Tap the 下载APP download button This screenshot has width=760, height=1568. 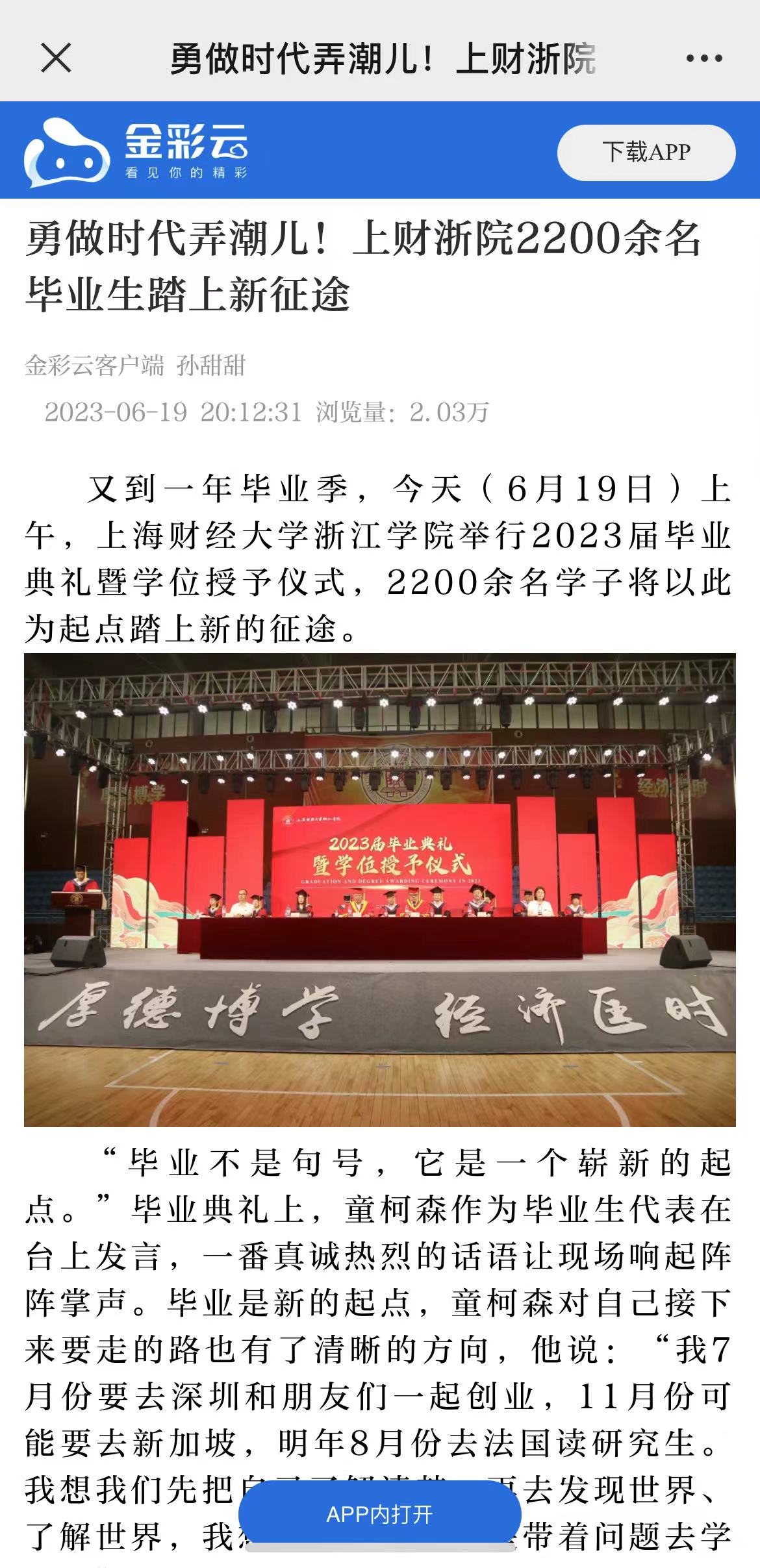[x=646, y=153]
